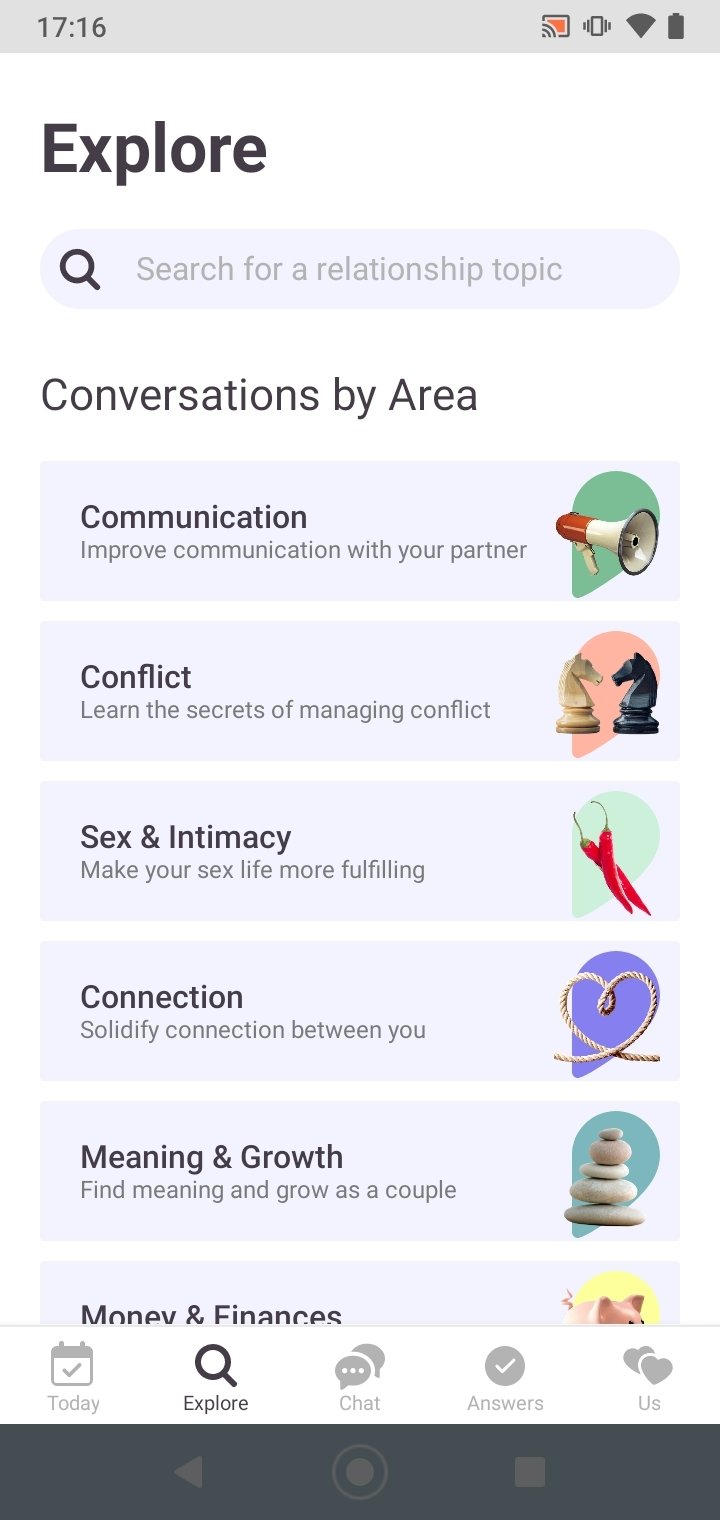Open the Communication conversations card
720x1520 pixels.
(360, 531)
